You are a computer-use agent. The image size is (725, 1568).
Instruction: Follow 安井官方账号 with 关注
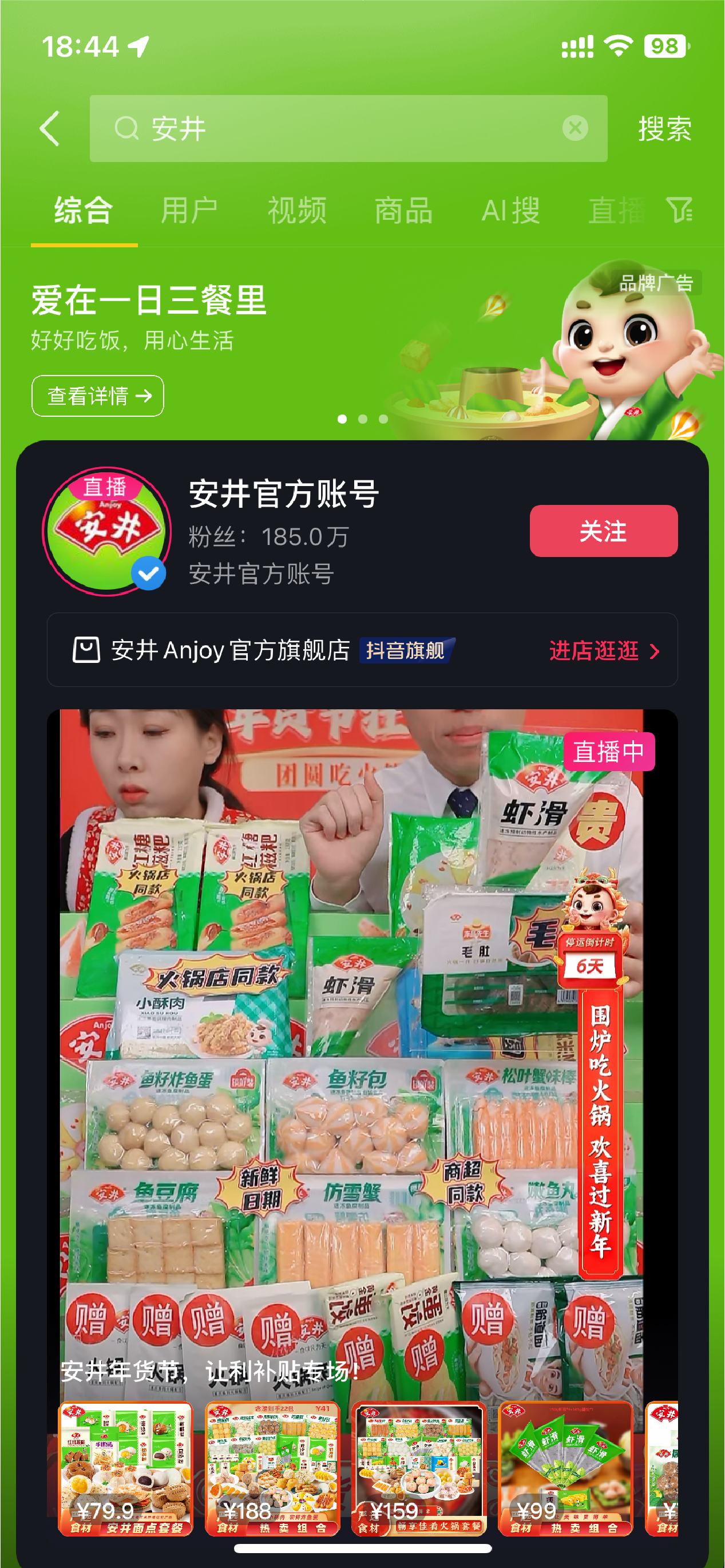coord(603,531)
